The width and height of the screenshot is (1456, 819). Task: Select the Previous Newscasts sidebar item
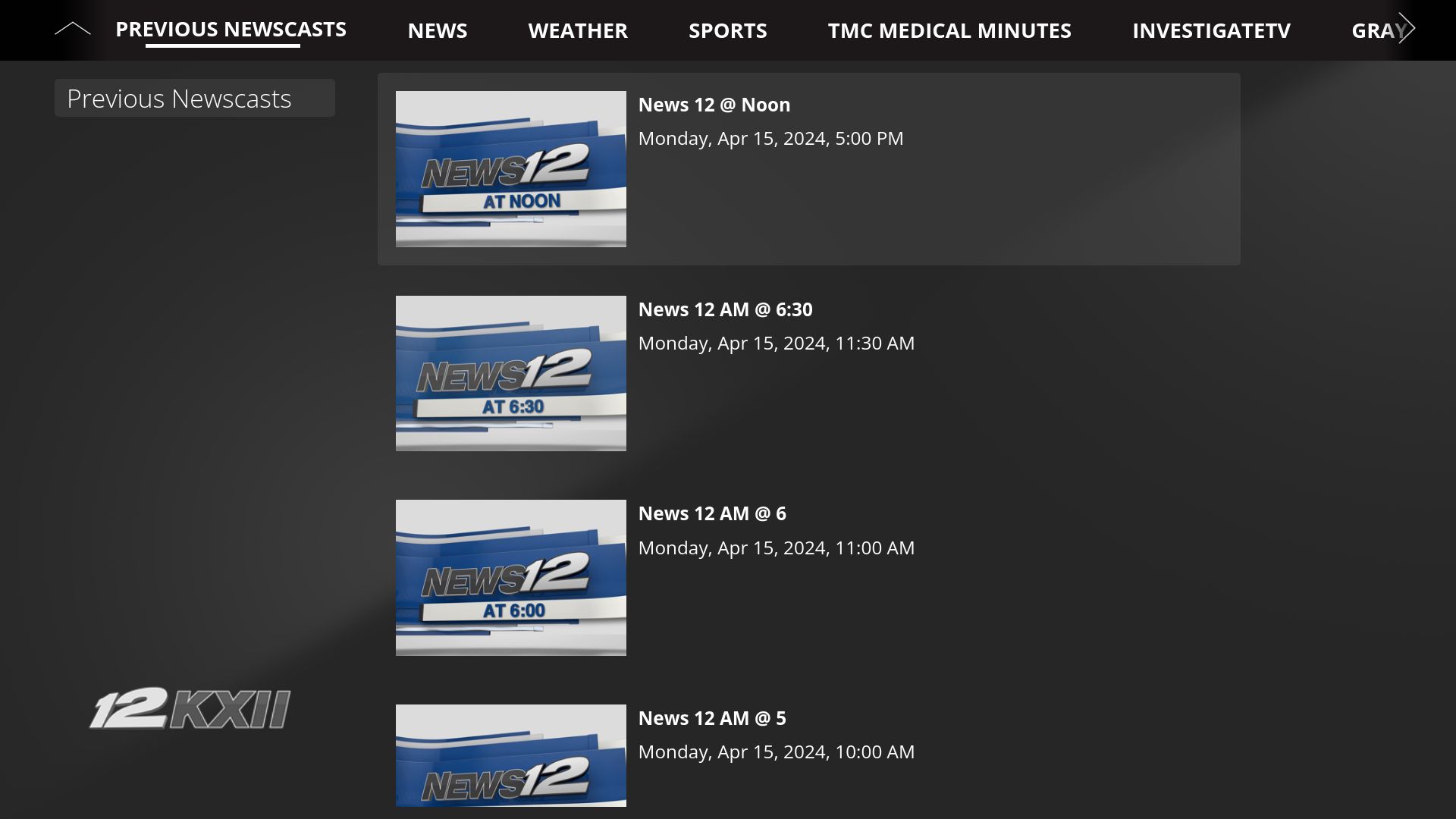pos(195,98)
